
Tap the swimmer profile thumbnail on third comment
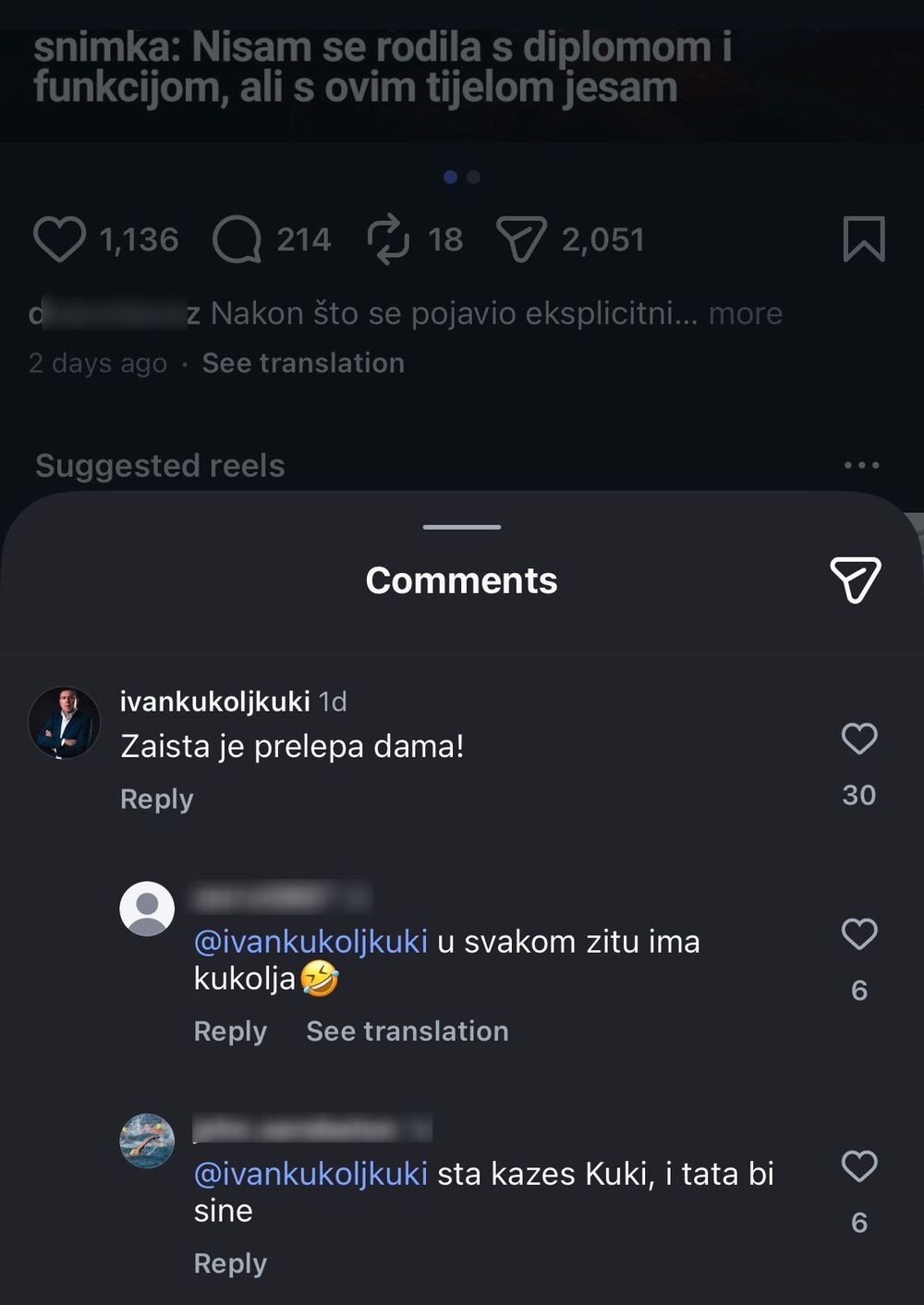147,1140
